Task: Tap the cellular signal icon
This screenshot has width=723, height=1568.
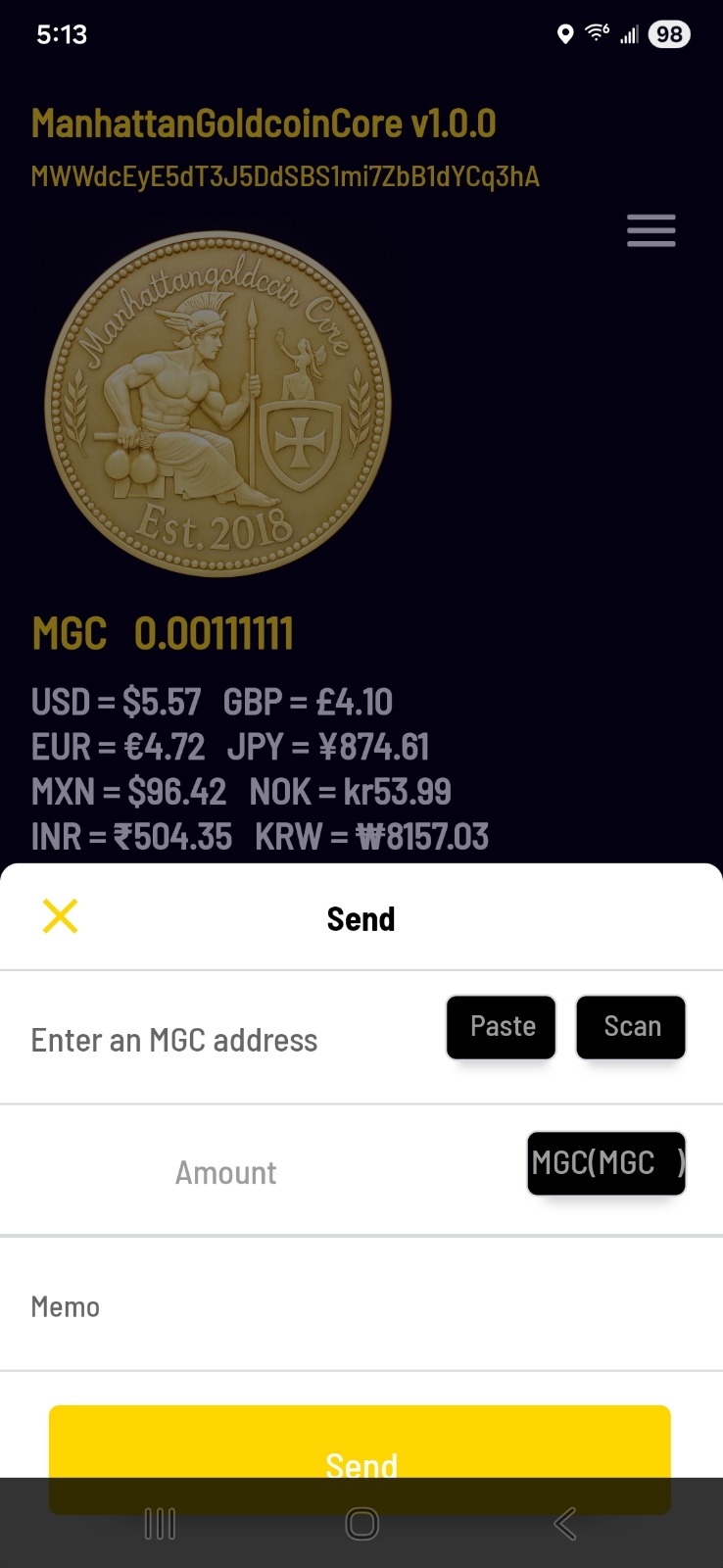Action: click(x=629, y=36)
